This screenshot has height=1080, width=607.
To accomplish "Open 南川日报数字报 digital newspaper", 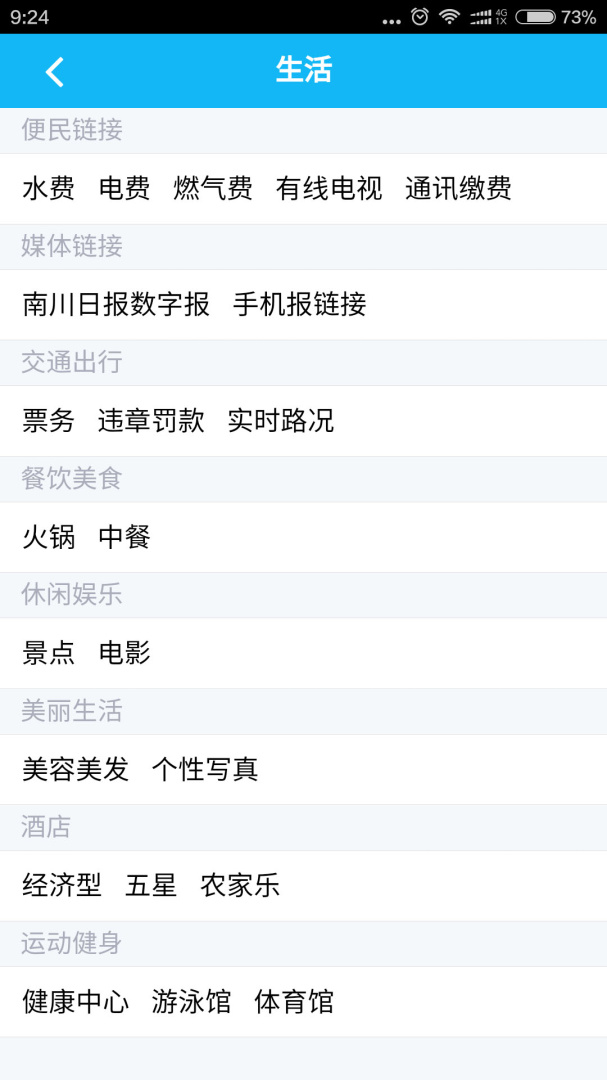I will click(x=116, y=304).
